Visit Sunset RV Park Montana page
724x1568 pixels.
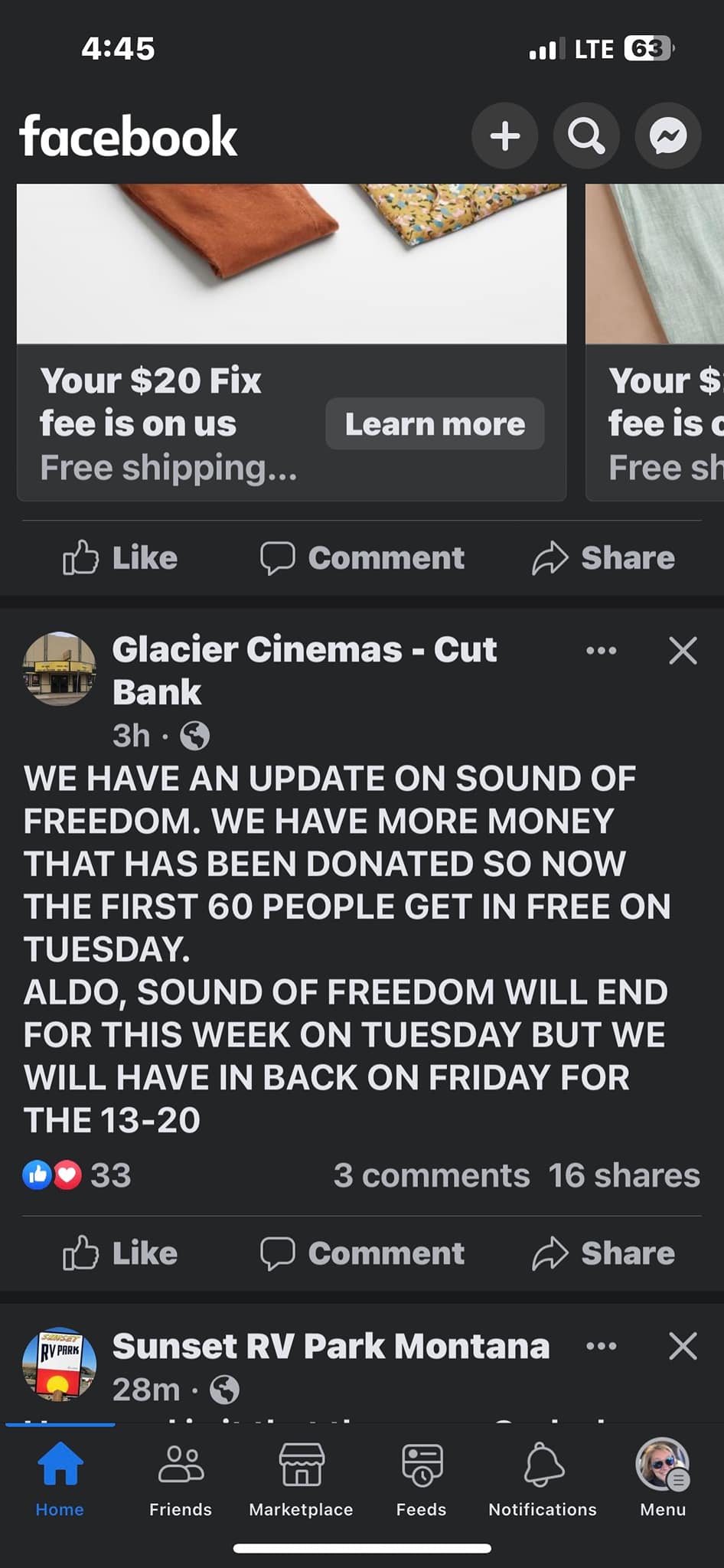pyautogui.click(x=331, y=1346)
